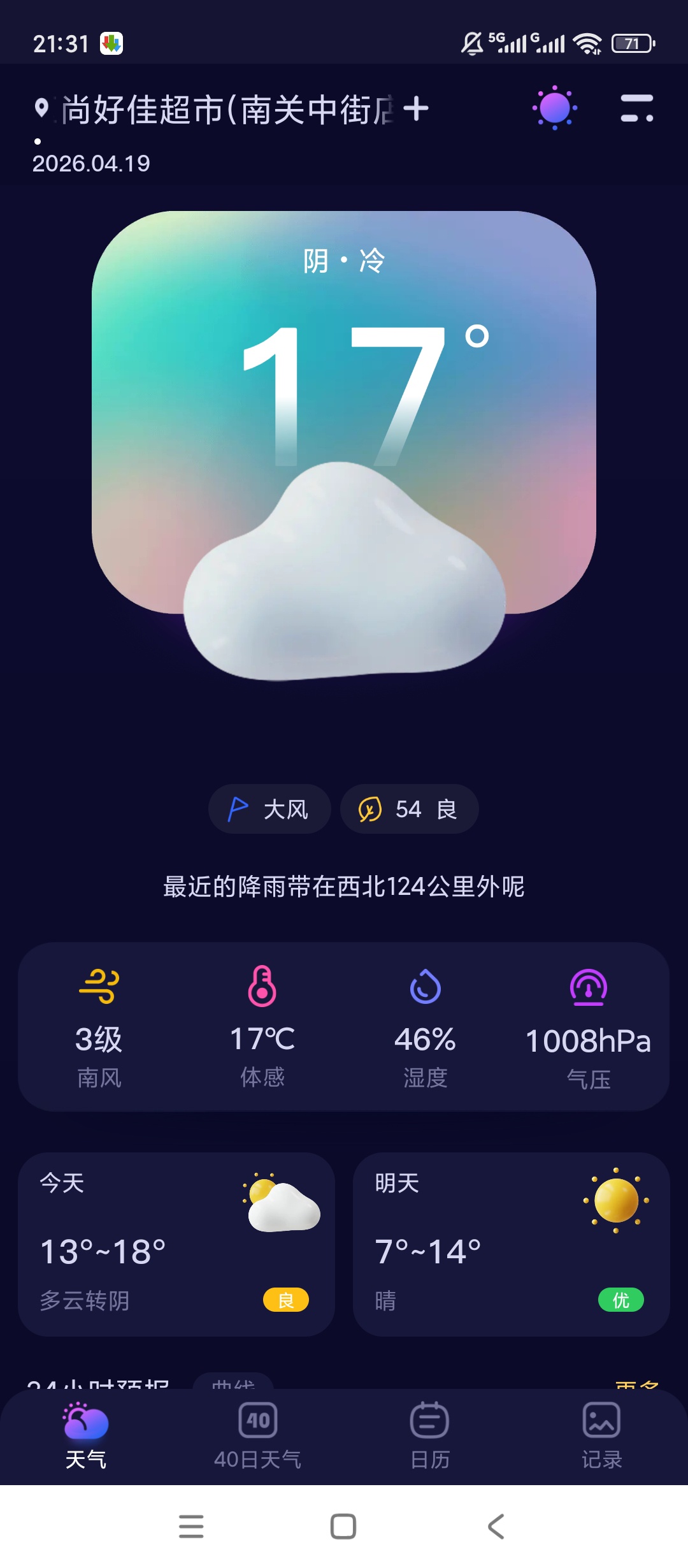Tap the blue wind flag icon in 大风 chip
The width and height of the screenshot is (688, 1568).
point(237,808)
